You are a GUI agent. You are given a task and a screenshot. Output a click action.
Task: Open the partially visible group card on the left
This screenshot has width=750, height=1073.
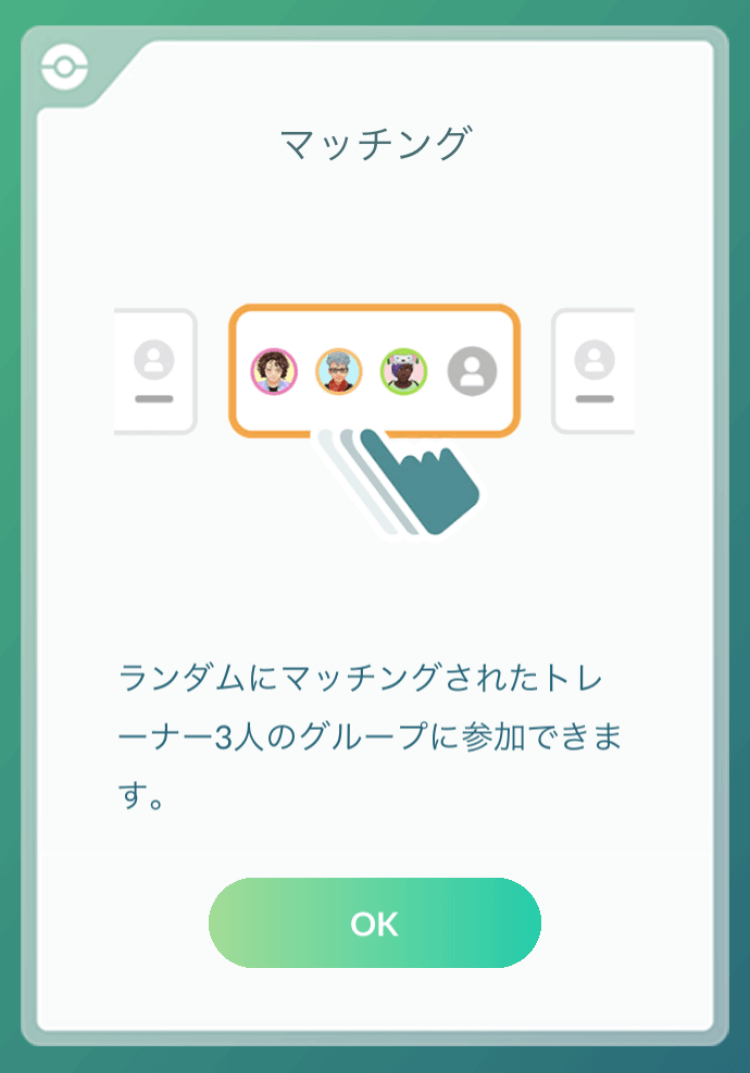tap(155, 372)
